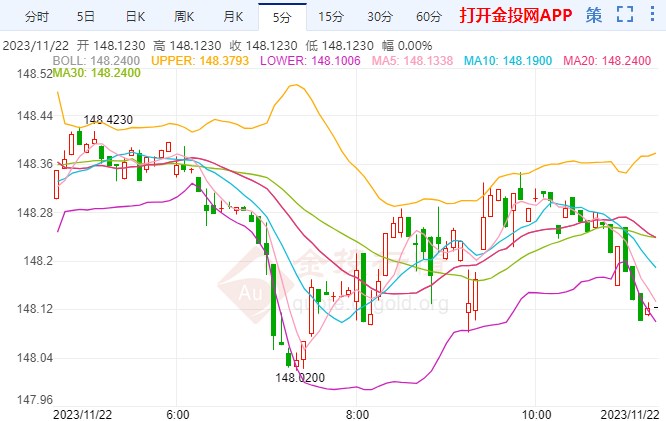Switch to the 分时 chart tab
666x421 pixels.
pos(37,16)
